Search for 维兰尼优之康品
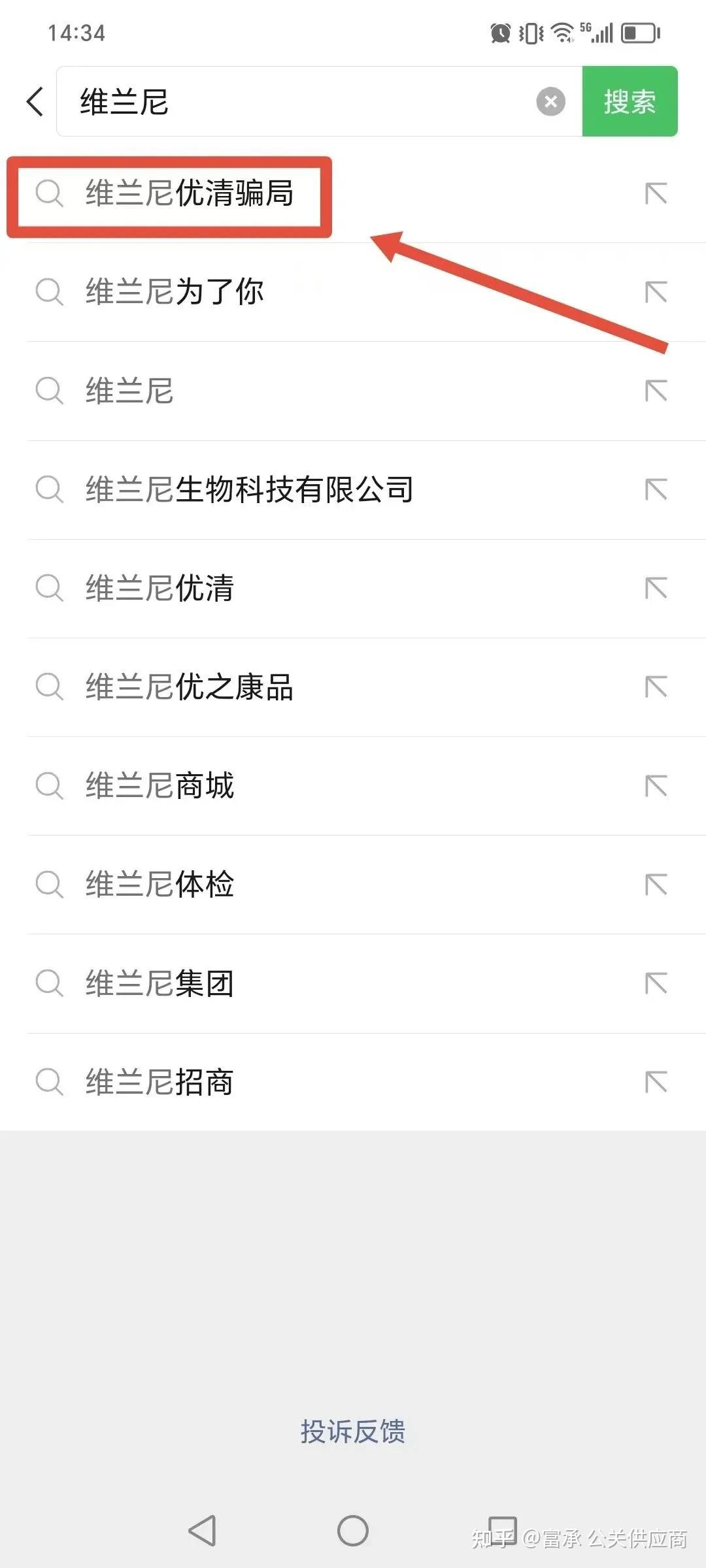 point(190,687)
